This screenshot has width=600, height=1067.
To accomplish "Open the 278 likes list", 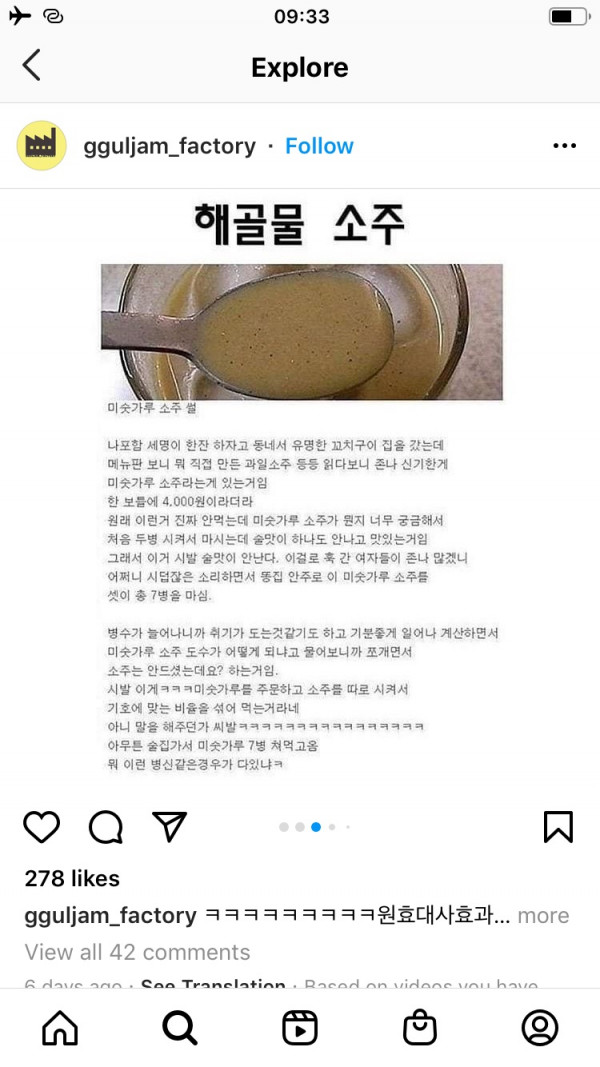I will [72, 879].
